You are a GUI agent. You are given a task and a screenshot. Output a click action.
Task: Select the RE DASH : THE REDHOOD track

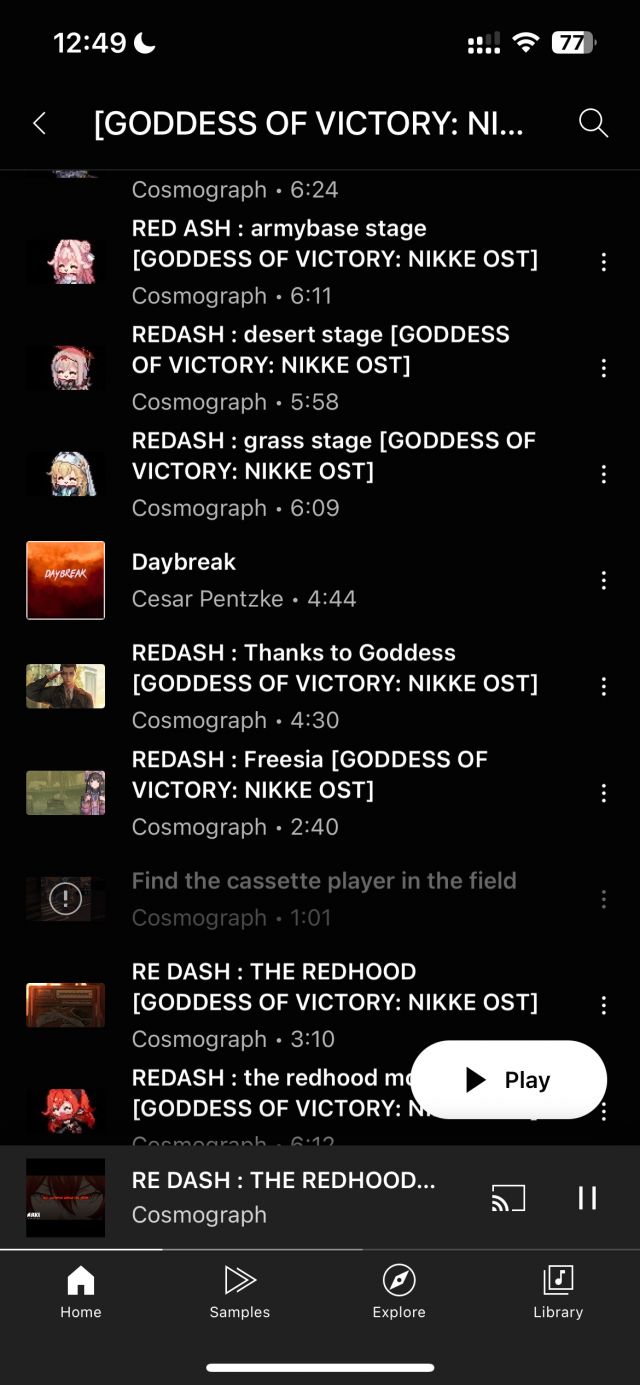point(334,1004)
